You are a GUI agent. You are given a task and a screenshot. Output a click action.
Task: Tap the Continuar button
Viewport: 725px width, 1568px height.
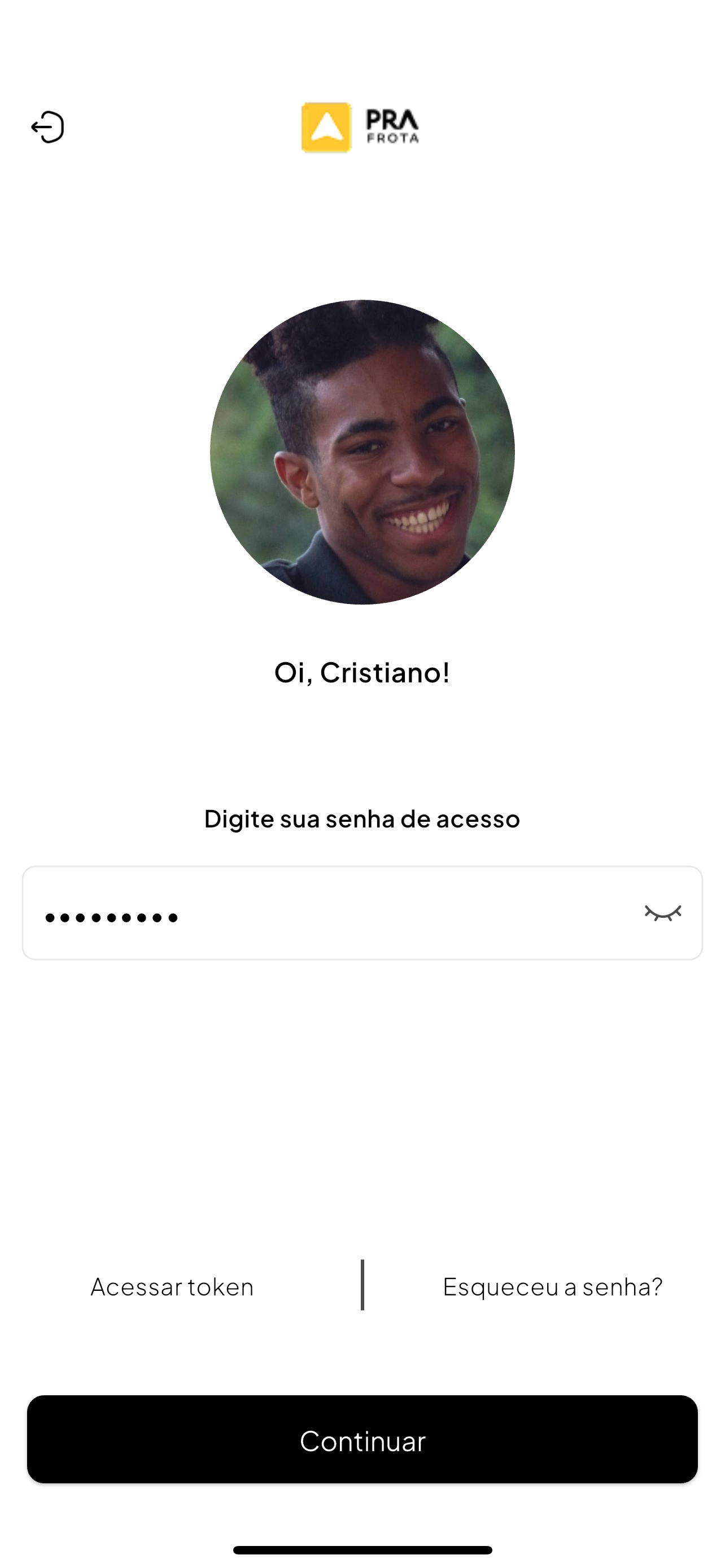(362, 1440)
